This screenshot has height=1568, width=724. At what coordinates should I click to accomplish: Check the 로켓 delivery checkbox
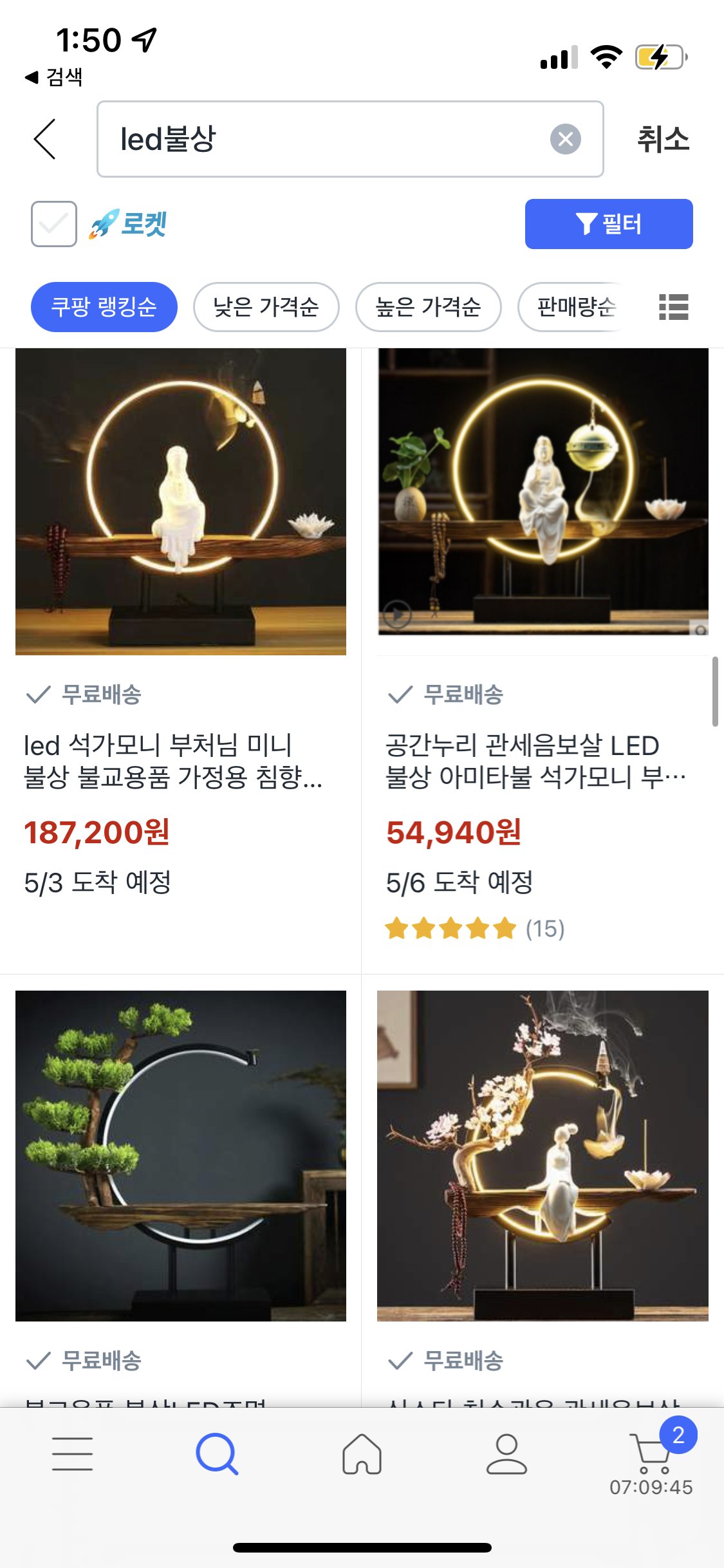pos(54,224)
